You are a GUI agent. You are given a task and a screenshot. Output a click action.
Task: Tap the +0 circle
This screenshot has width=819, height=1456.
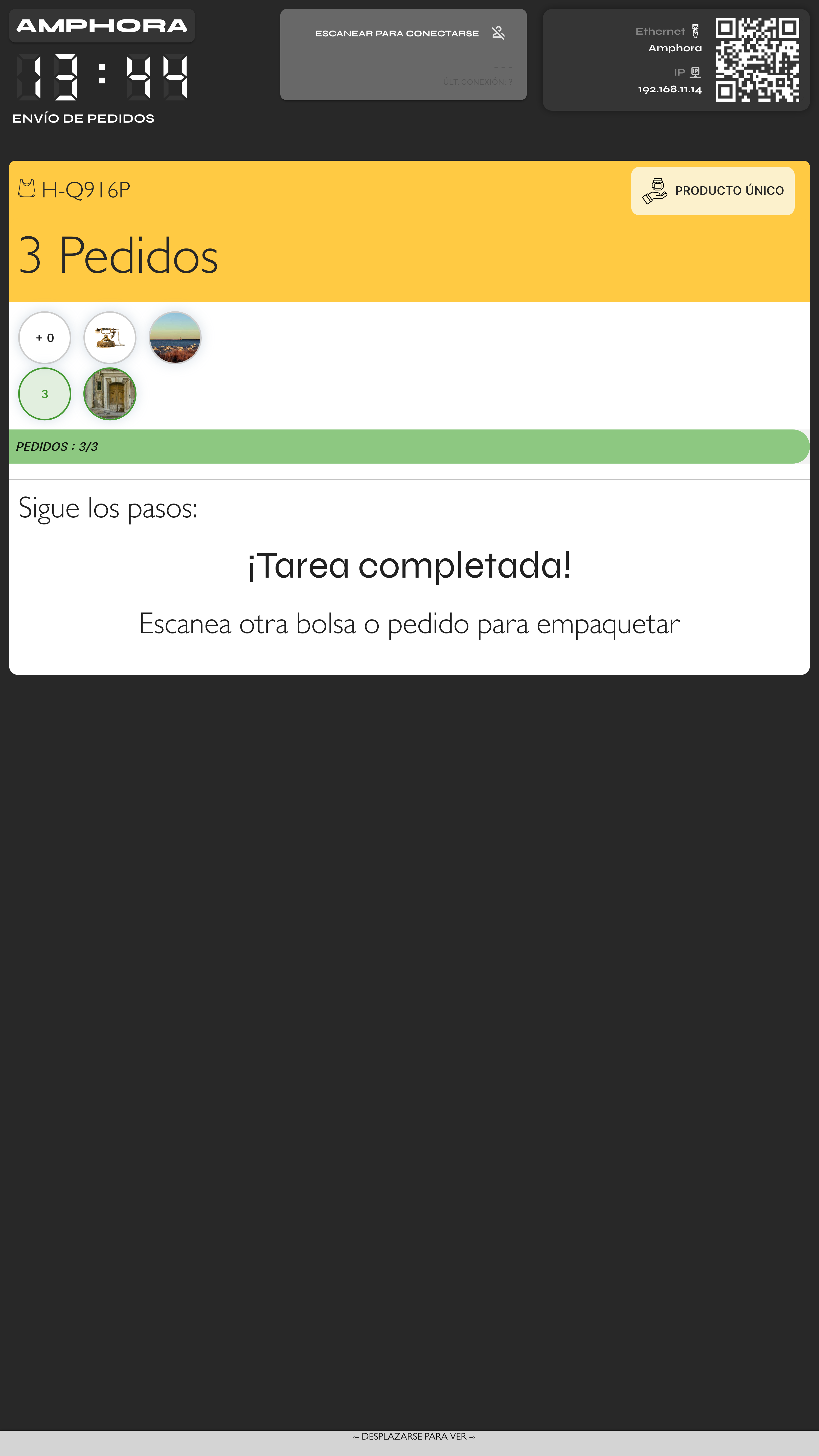pyautogui.click(x=45, y=337)
